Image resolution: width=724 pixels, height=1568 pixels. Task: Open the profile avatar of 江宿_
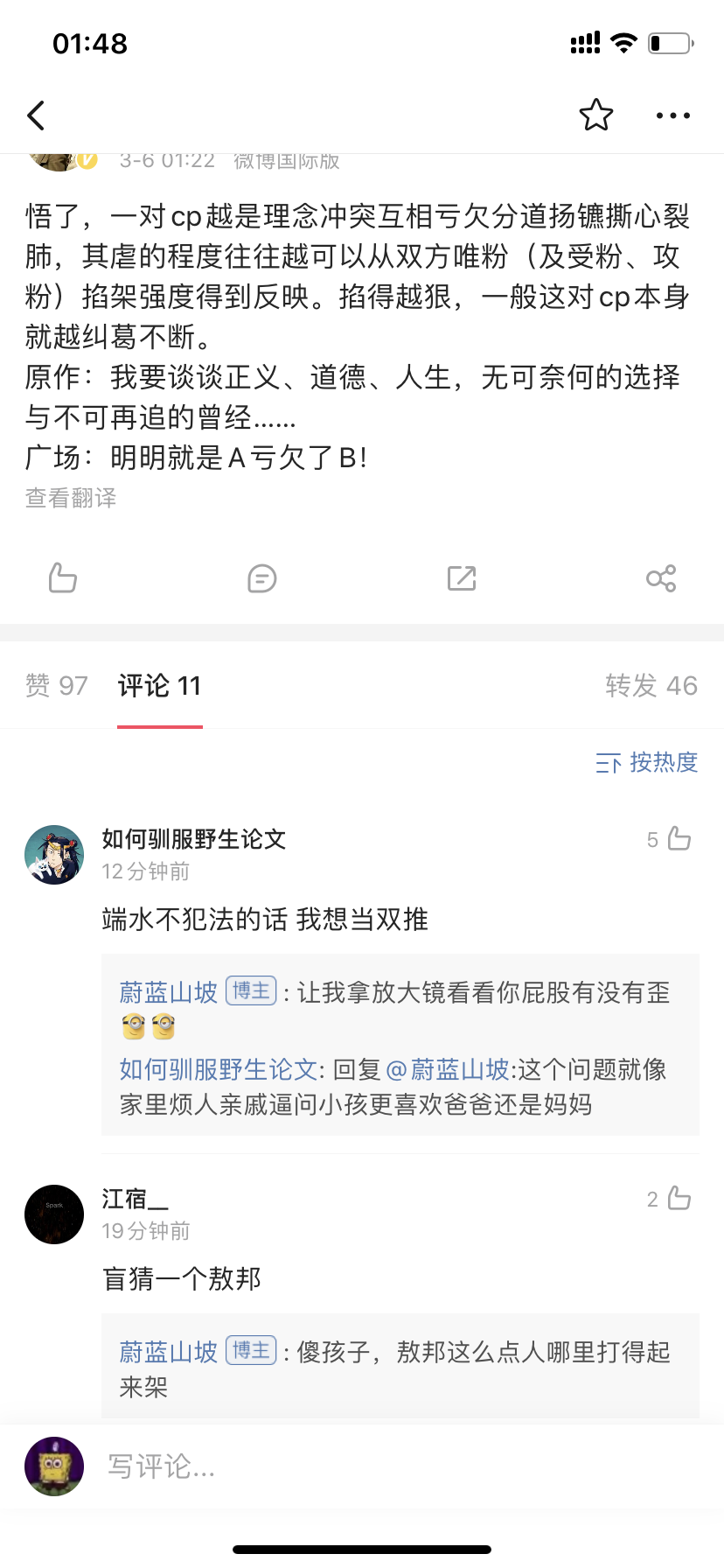tap(54, 1214)
